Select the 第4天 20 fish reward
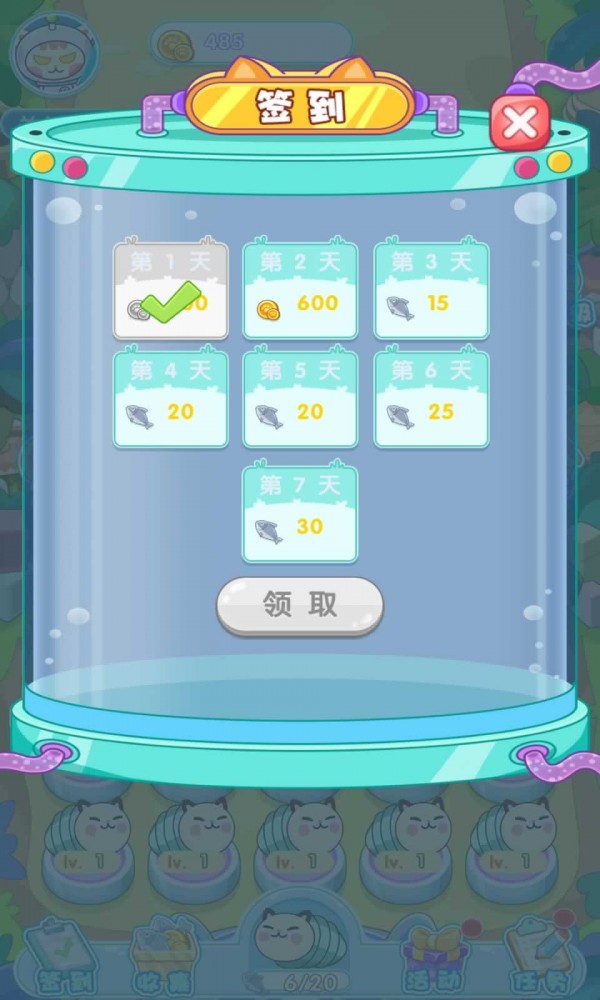Viewport: 600px width, 1000px height. (x=170, y=398)
